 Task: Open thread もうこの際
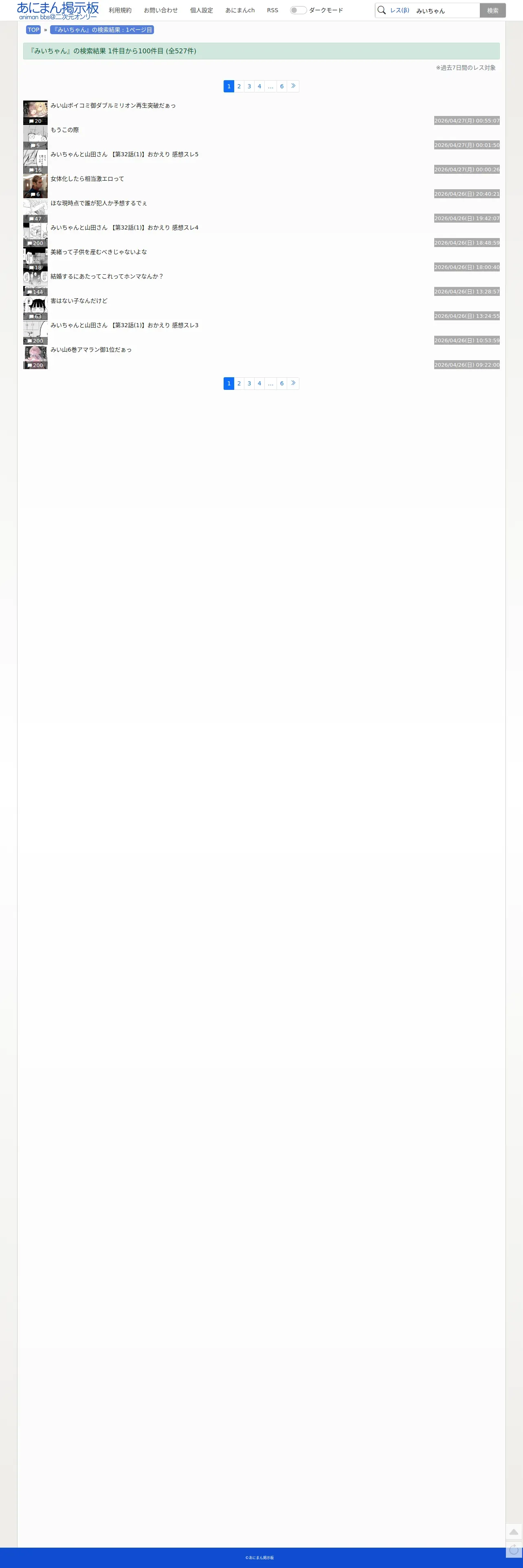pos(65,130)
